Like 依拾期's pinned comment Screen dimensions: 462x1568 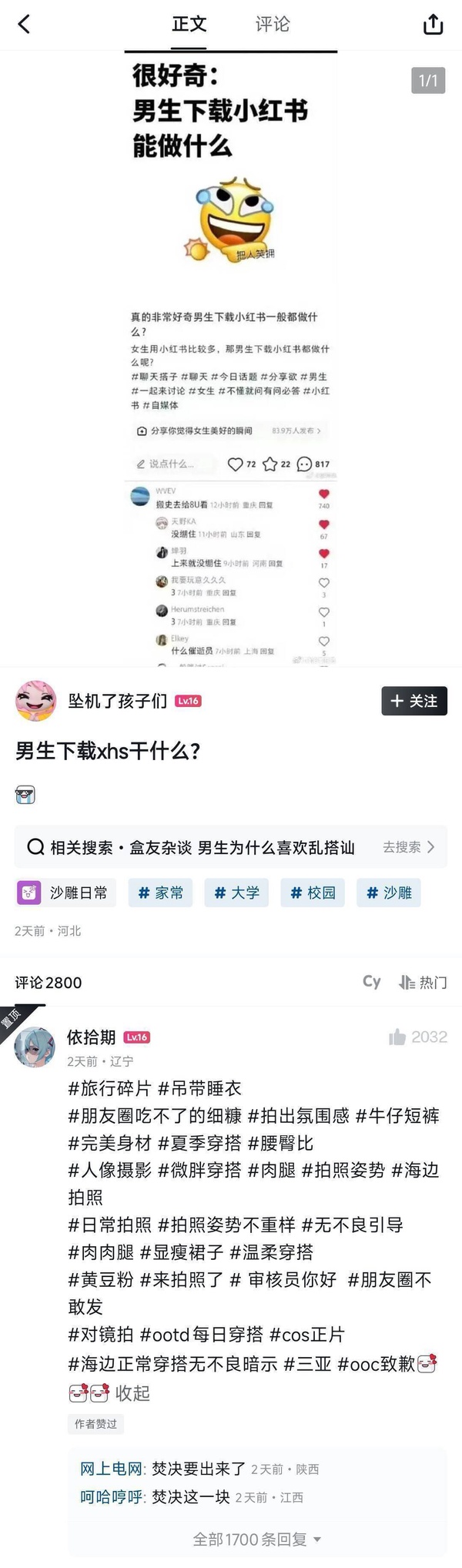click(x=397, y=1037)
